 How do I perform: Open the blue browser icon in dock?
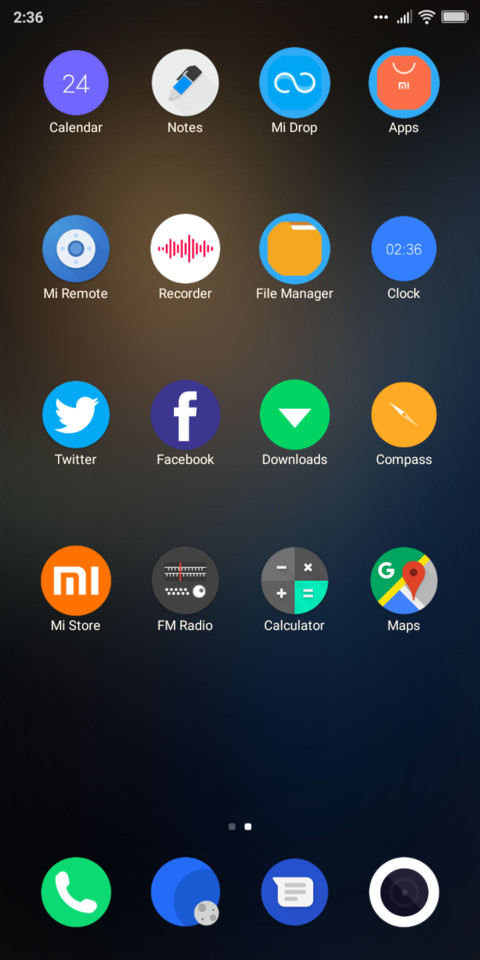[x=185, y=892]
